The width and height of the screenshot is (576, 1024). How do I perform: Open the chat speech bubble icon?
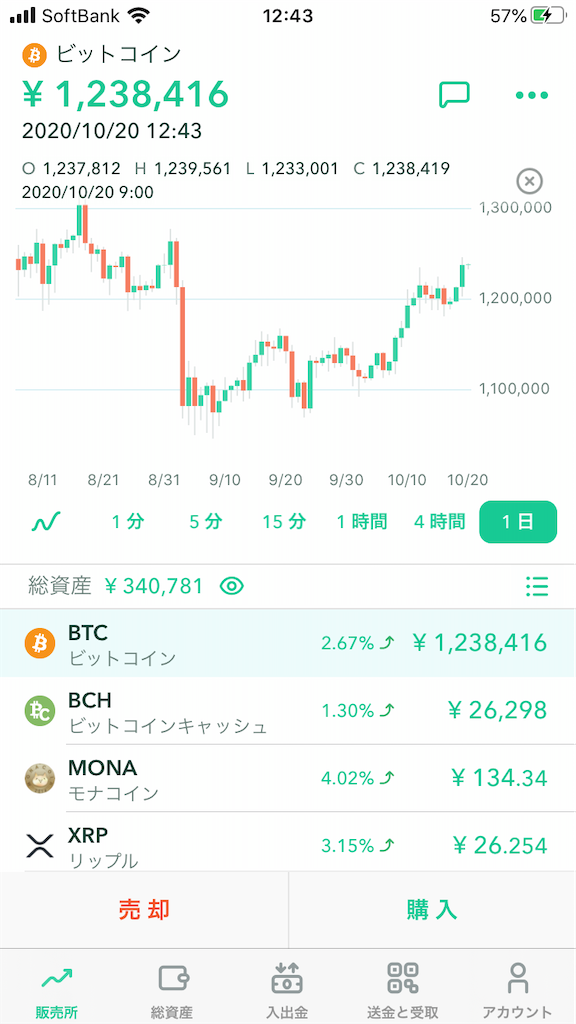click(454, 95)
